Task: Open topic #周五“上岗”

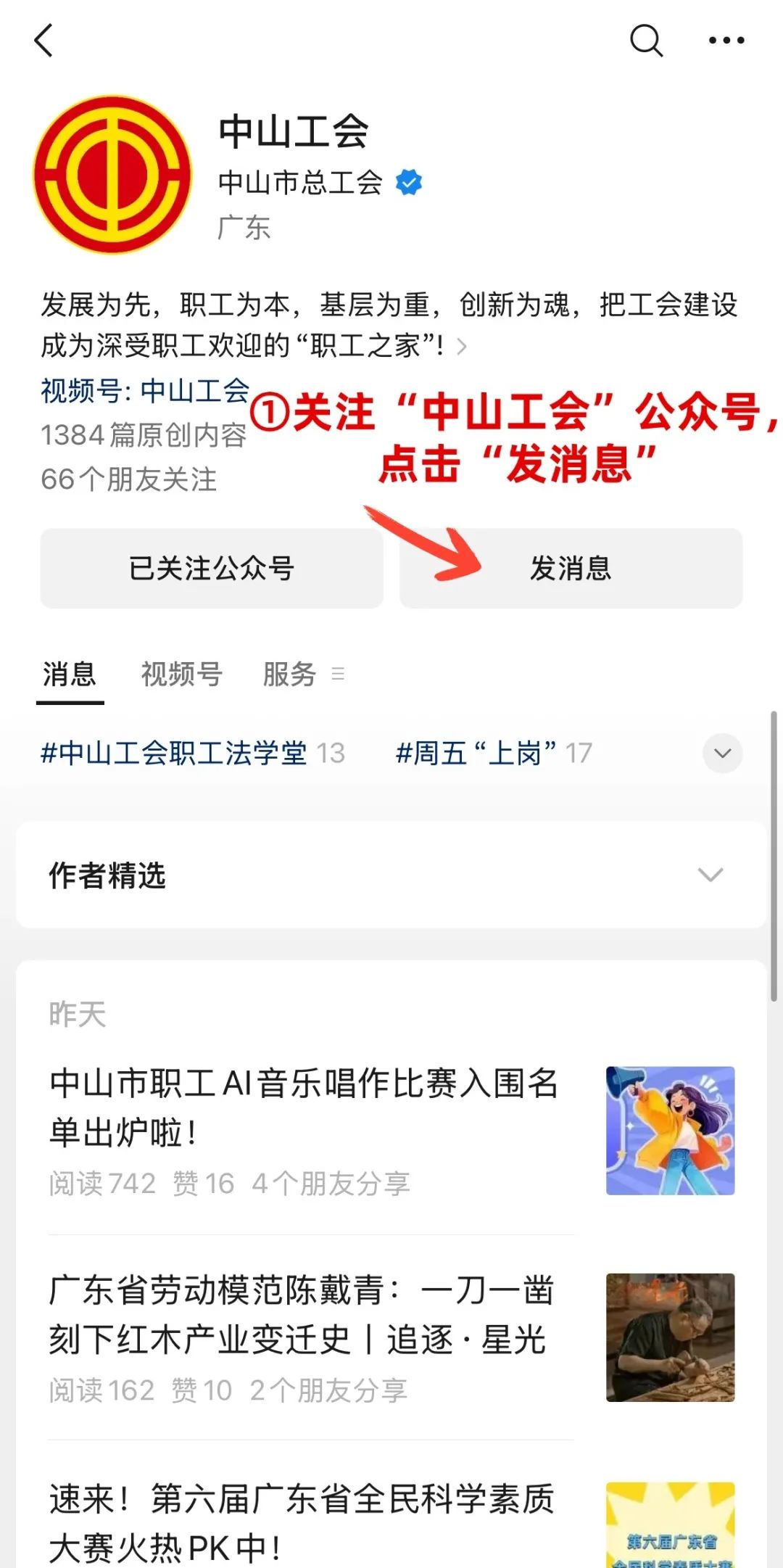Action: pyautogui.click(x=494, y=753)
